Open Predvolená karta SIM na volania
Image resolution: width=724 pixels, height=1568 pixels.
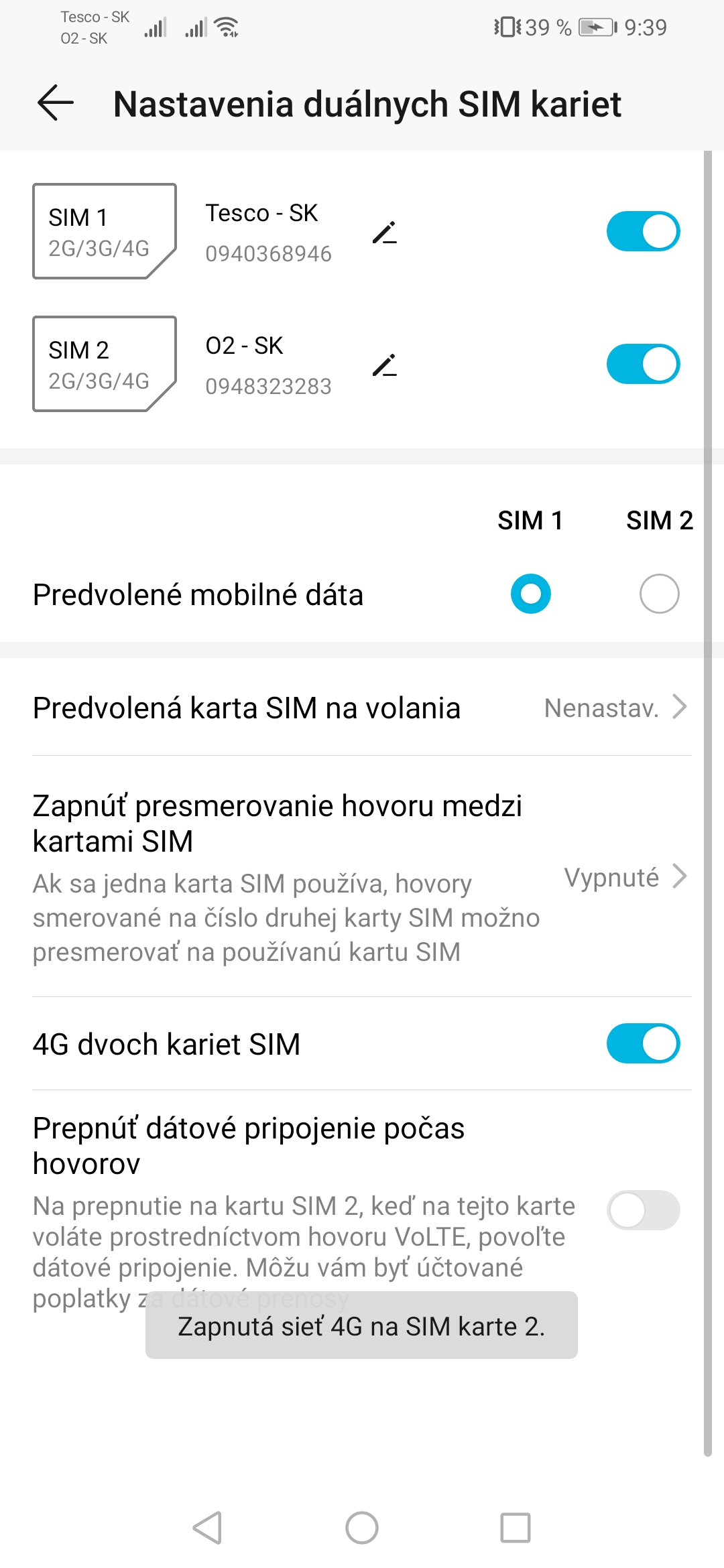point(362,708)
